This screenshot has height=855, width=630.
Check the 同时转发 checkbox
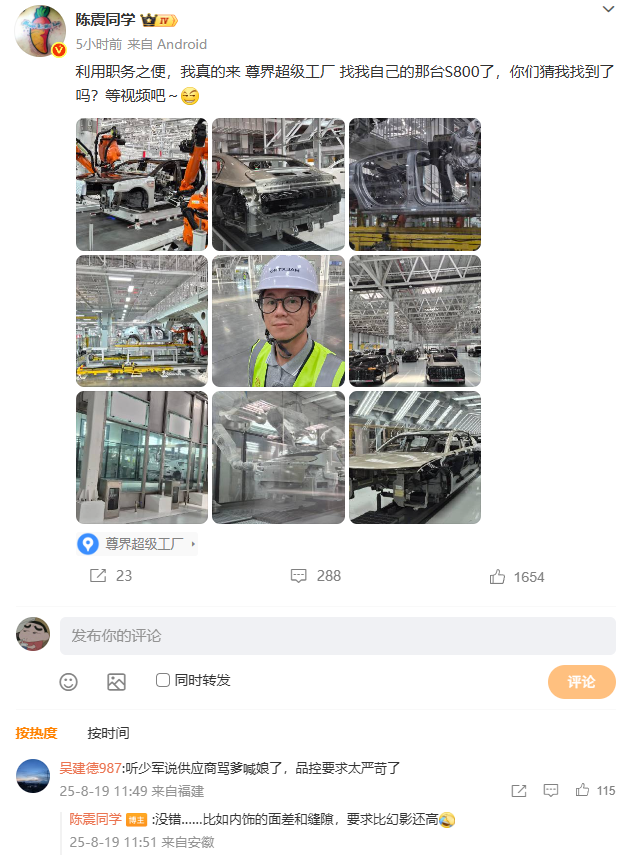pos(163,680)
